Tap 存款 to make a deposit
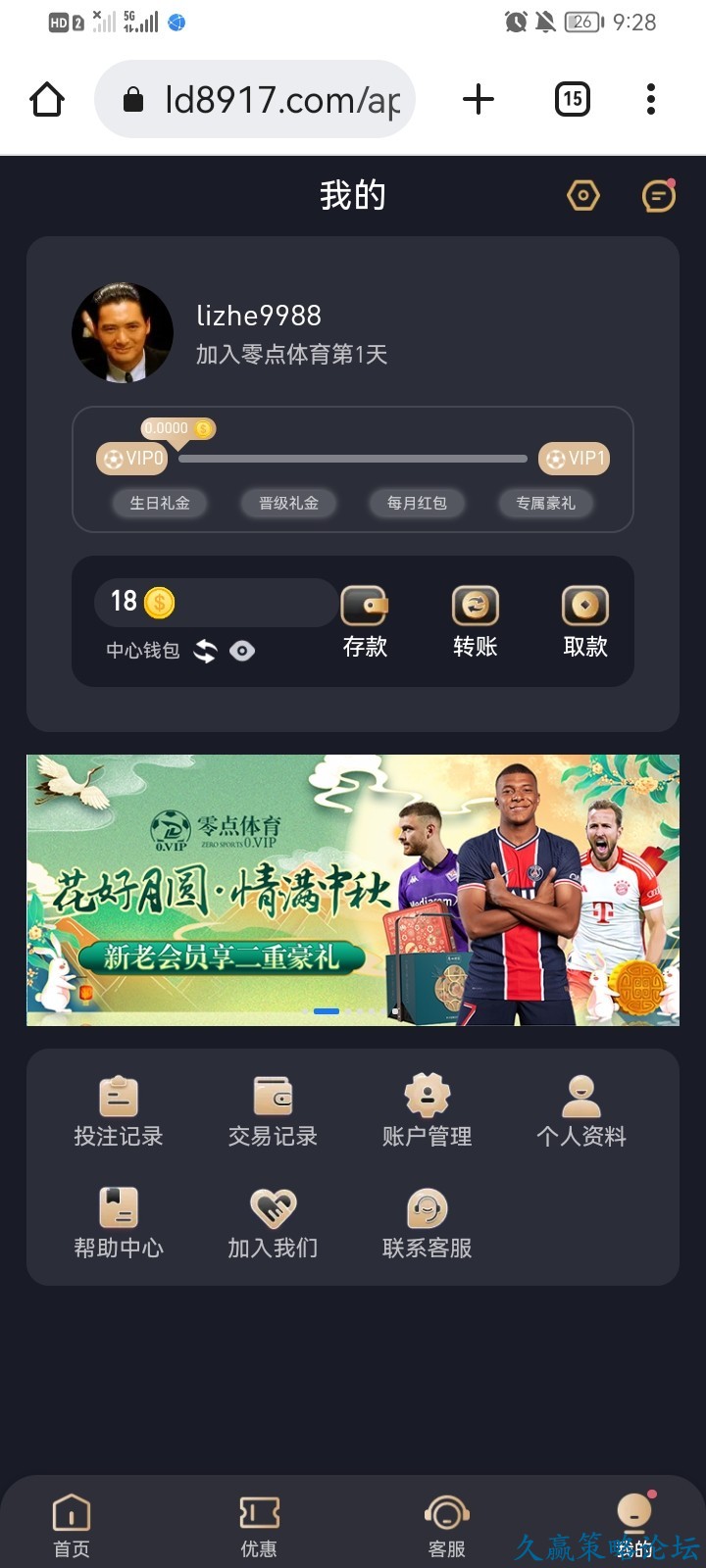Screen dimensions: 706x1568 click(x=365, y=622)
